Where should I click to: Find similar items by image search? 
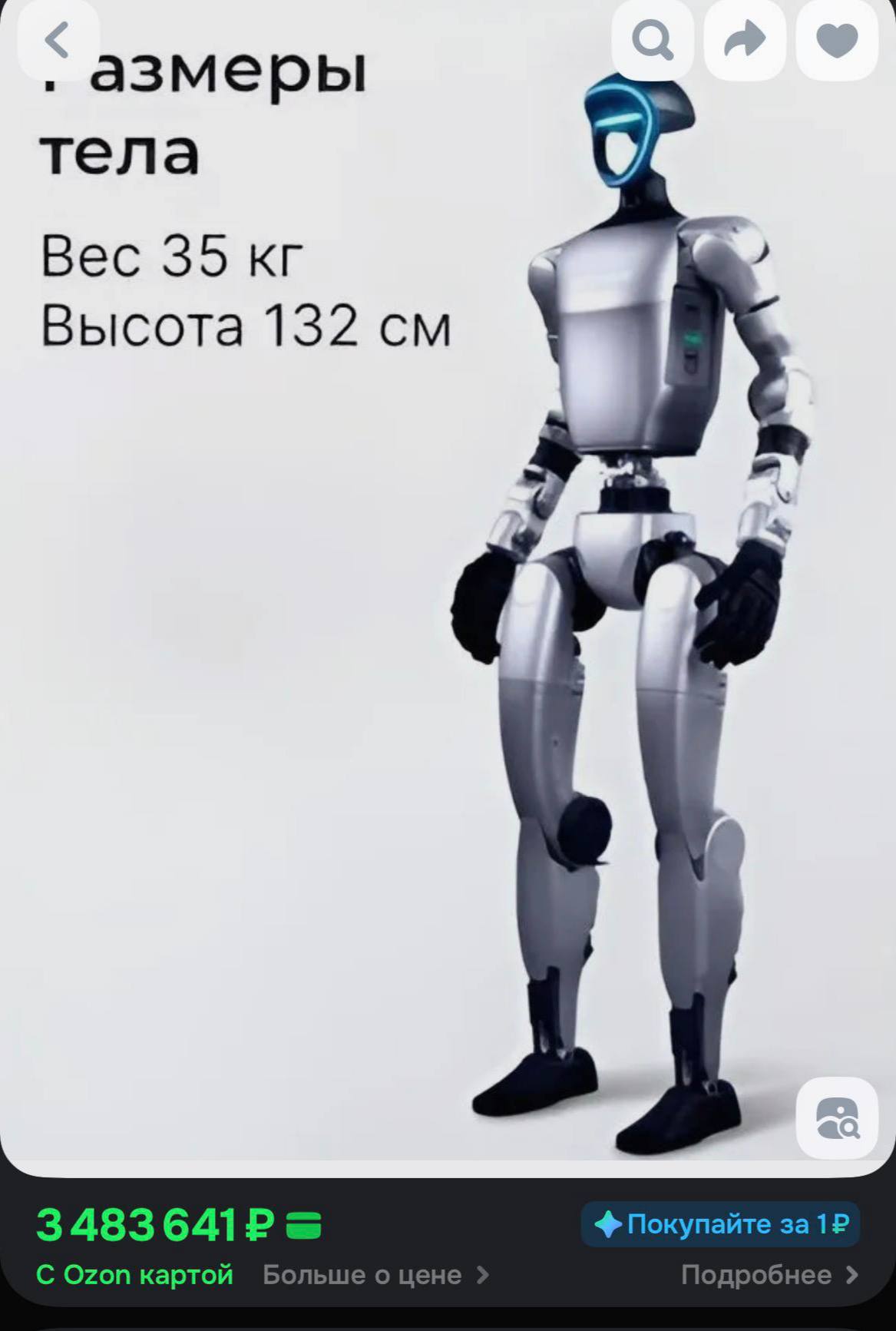click(x=837, y=1118)
